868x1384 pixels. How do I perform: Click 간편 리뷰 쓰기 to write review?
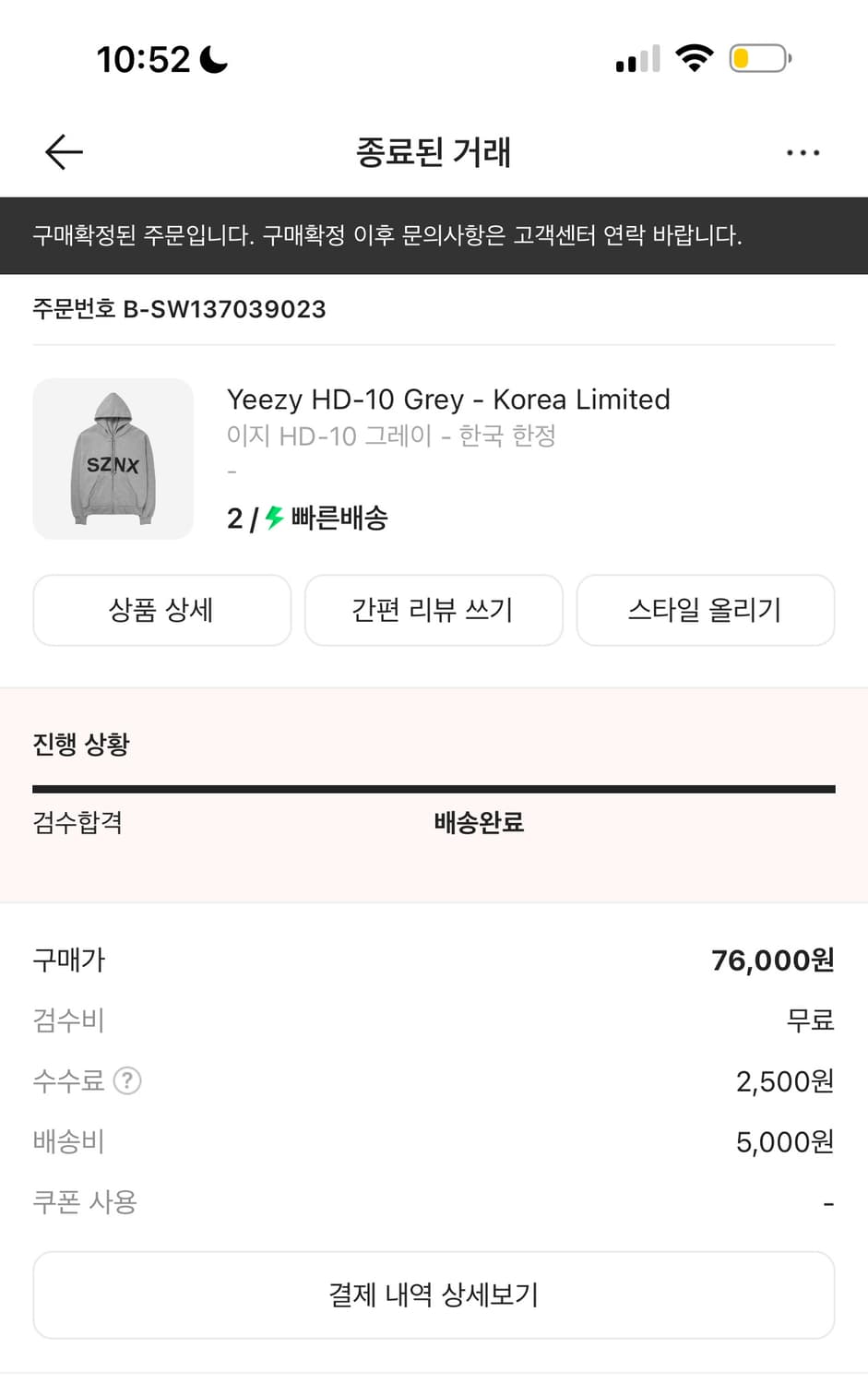click(434, 610)
